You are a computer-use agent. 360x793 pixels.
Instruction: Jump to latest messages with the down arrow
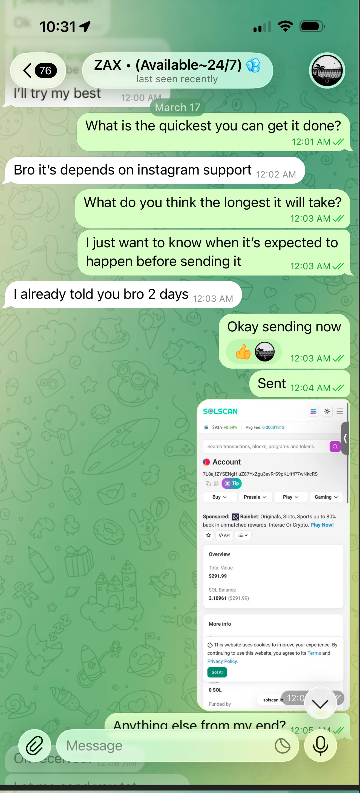pyautogui.click(x=321, y=703)
